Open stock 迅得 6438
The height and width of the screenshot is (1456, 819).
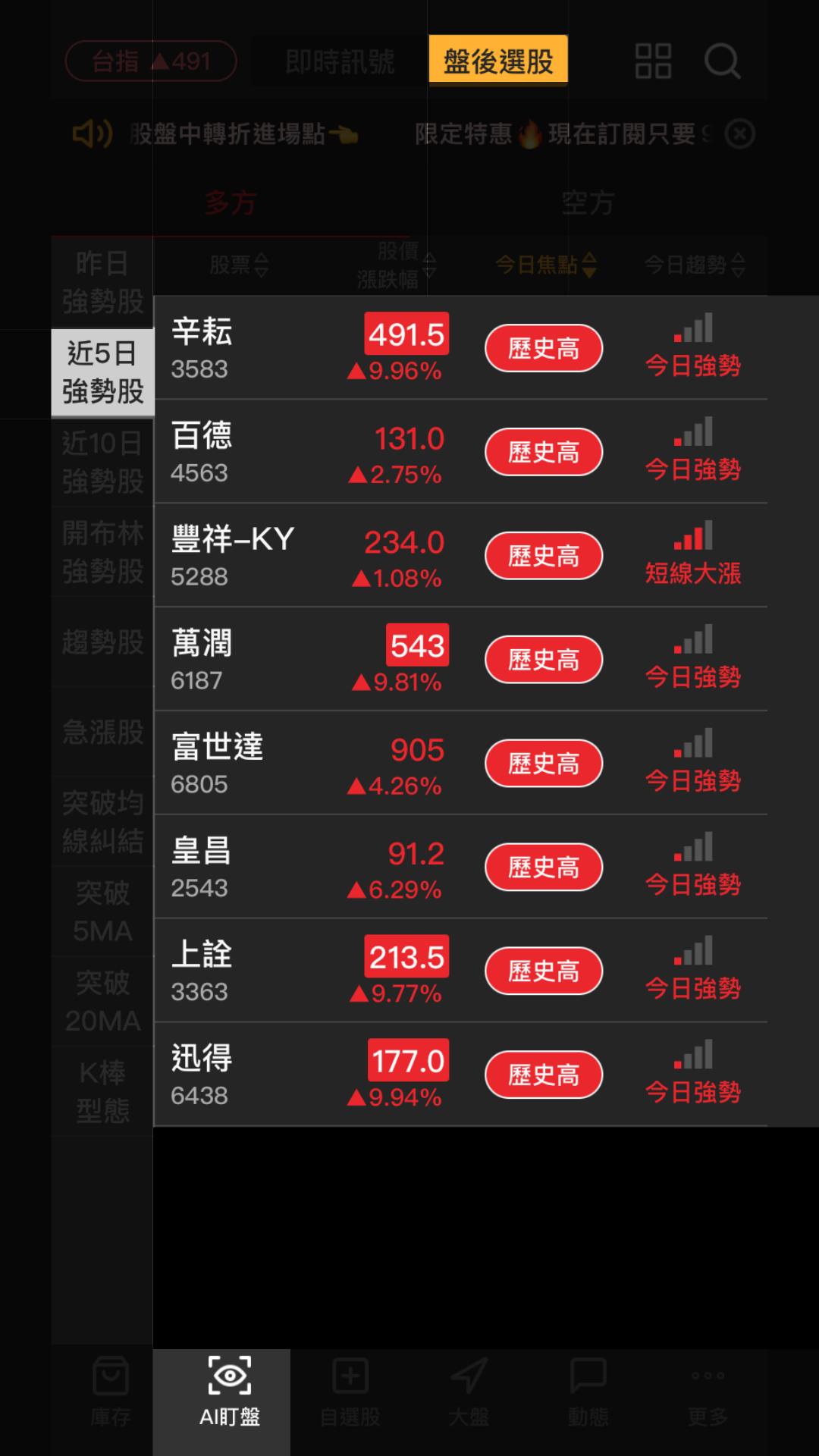[460, 1075]
